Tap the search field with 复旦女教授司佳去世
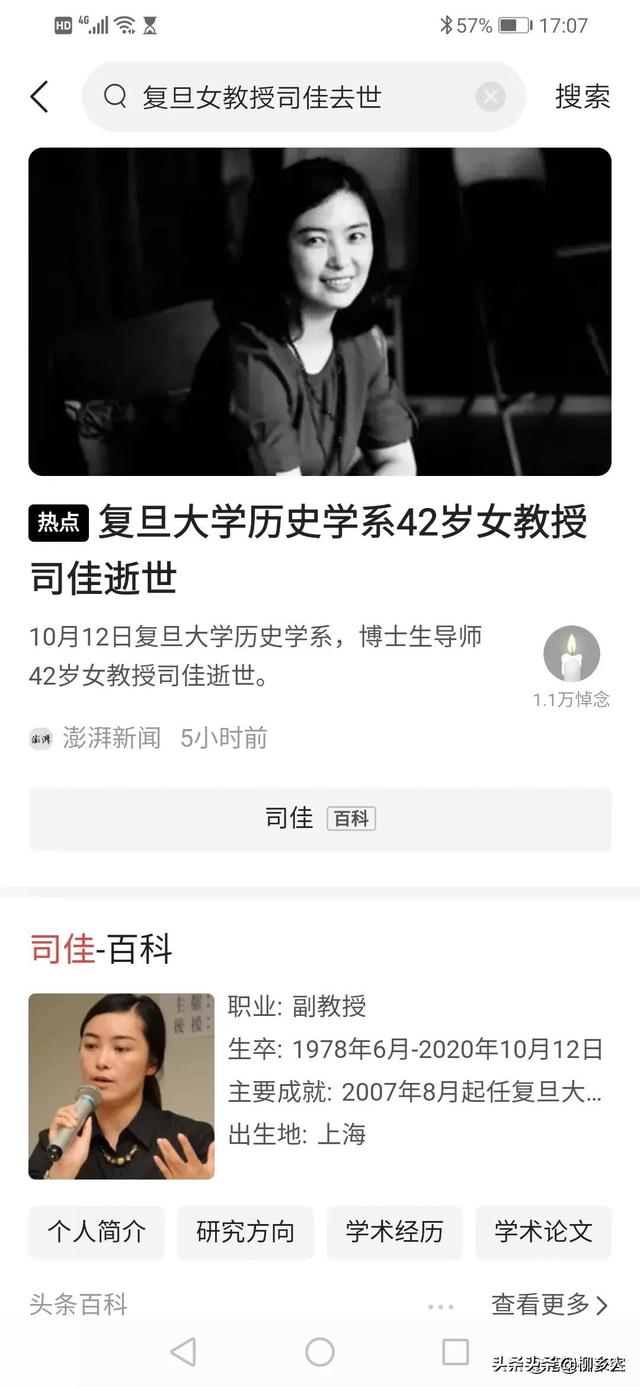 pos(290,97)
